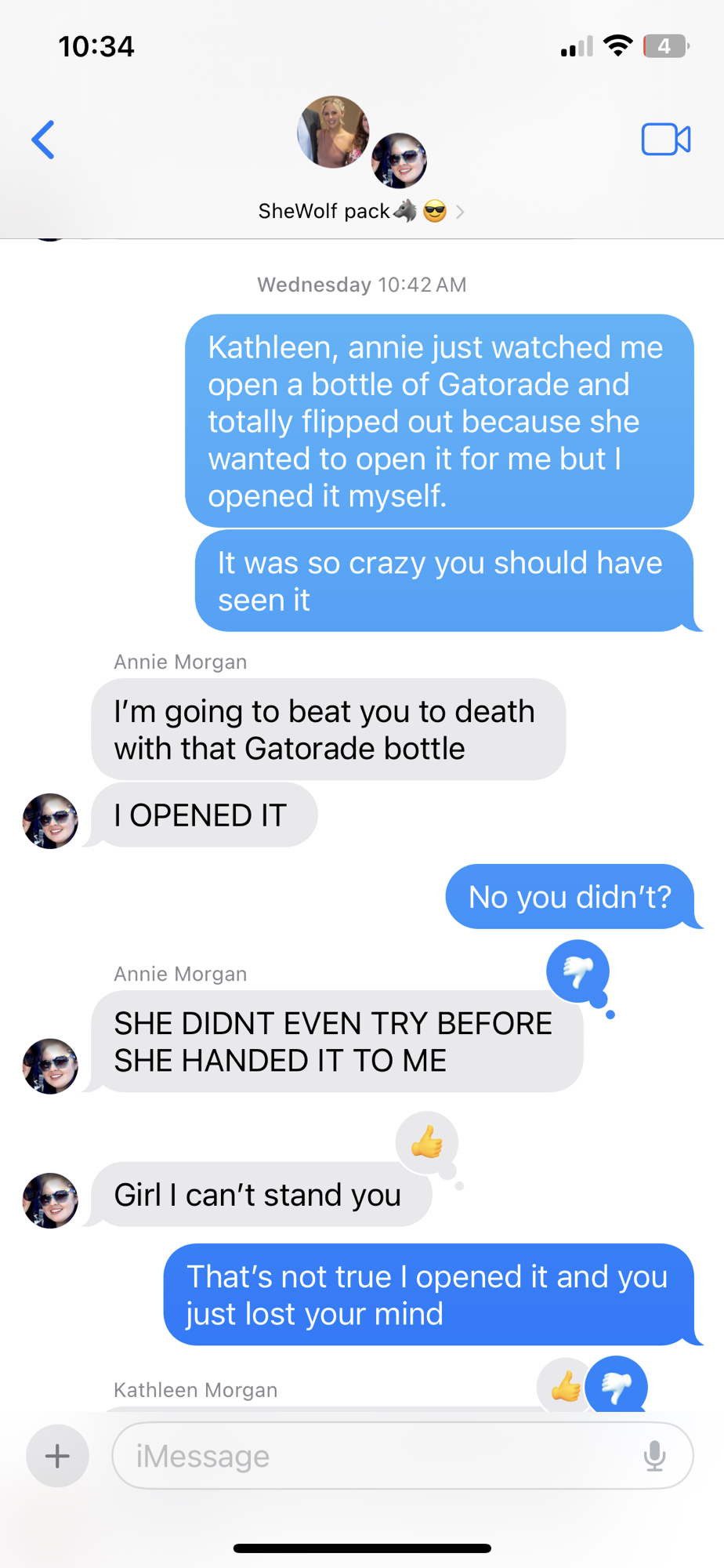Open Annie Morgan's avatar beside I OPENED IT
Screen dimensions: 724x1568
[50, 821]
